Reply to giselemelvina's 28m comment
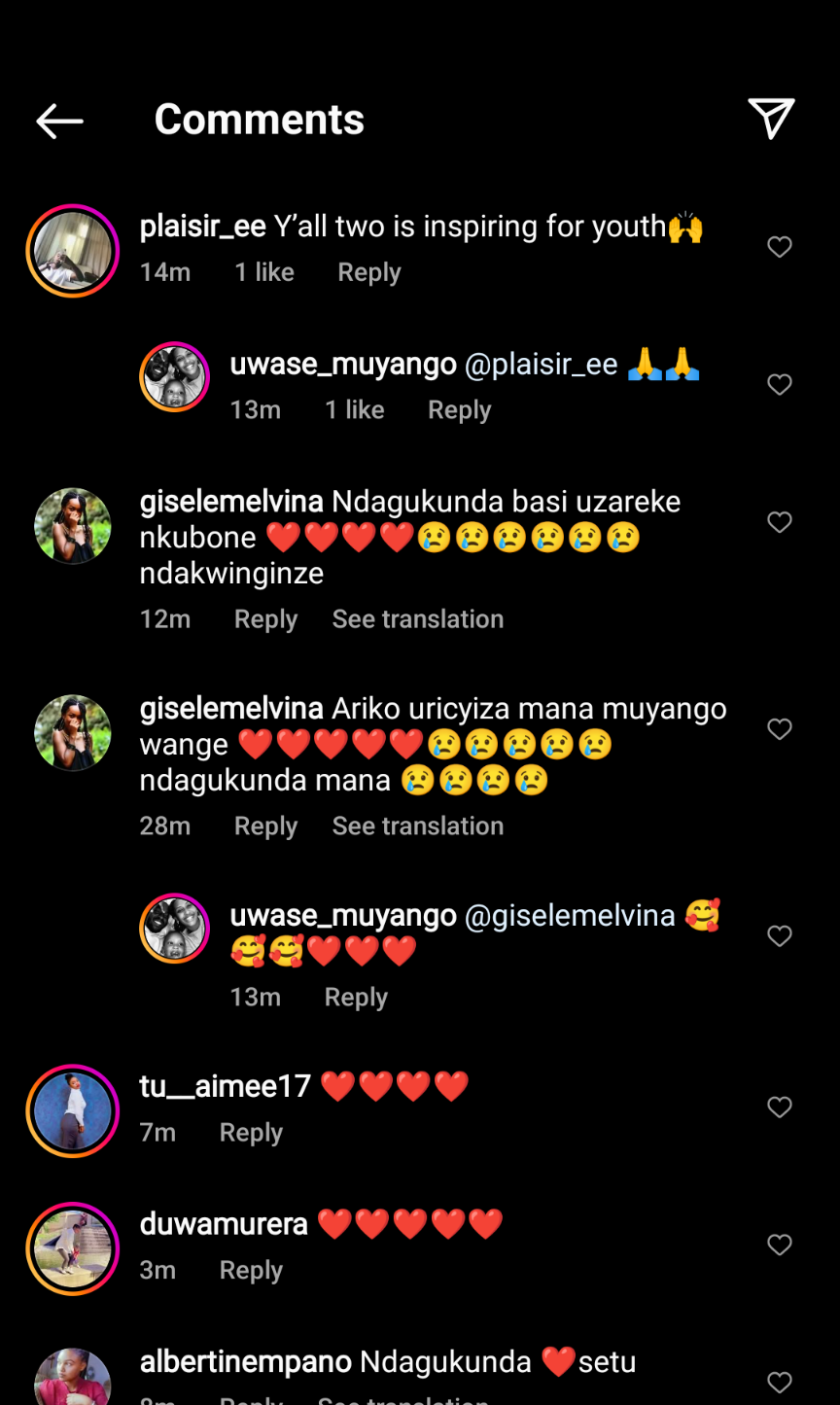 (x=265, y=826)
